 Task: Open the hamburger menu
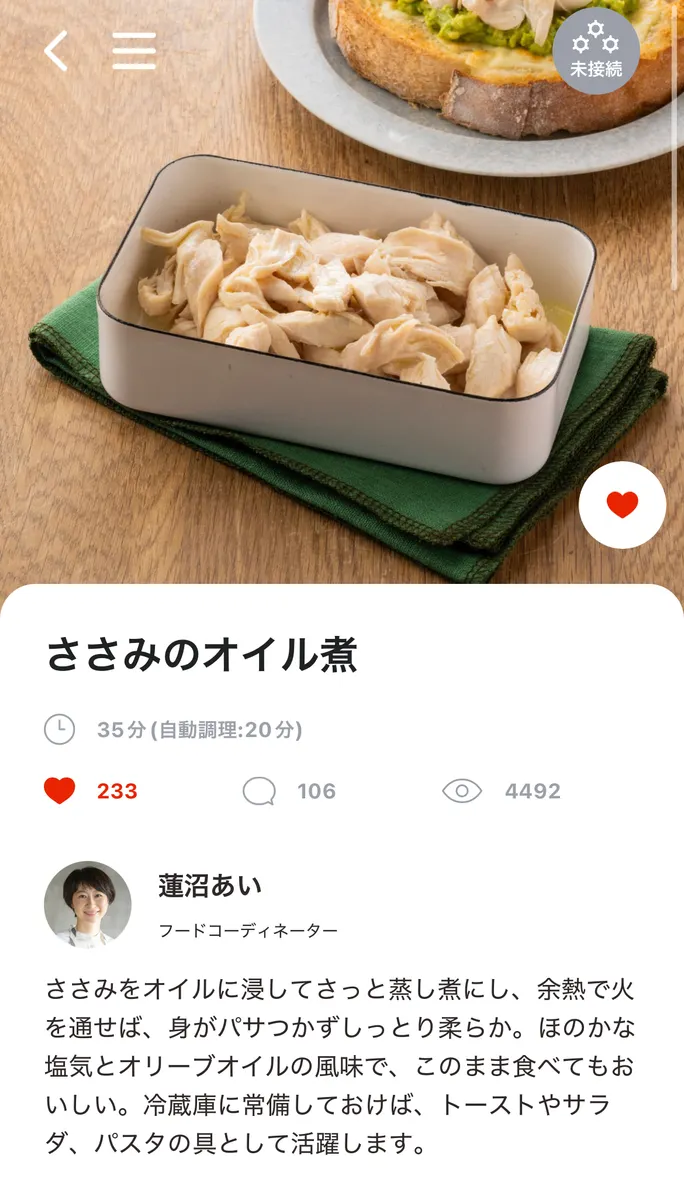pyautogui.click(x=134, y=50)
